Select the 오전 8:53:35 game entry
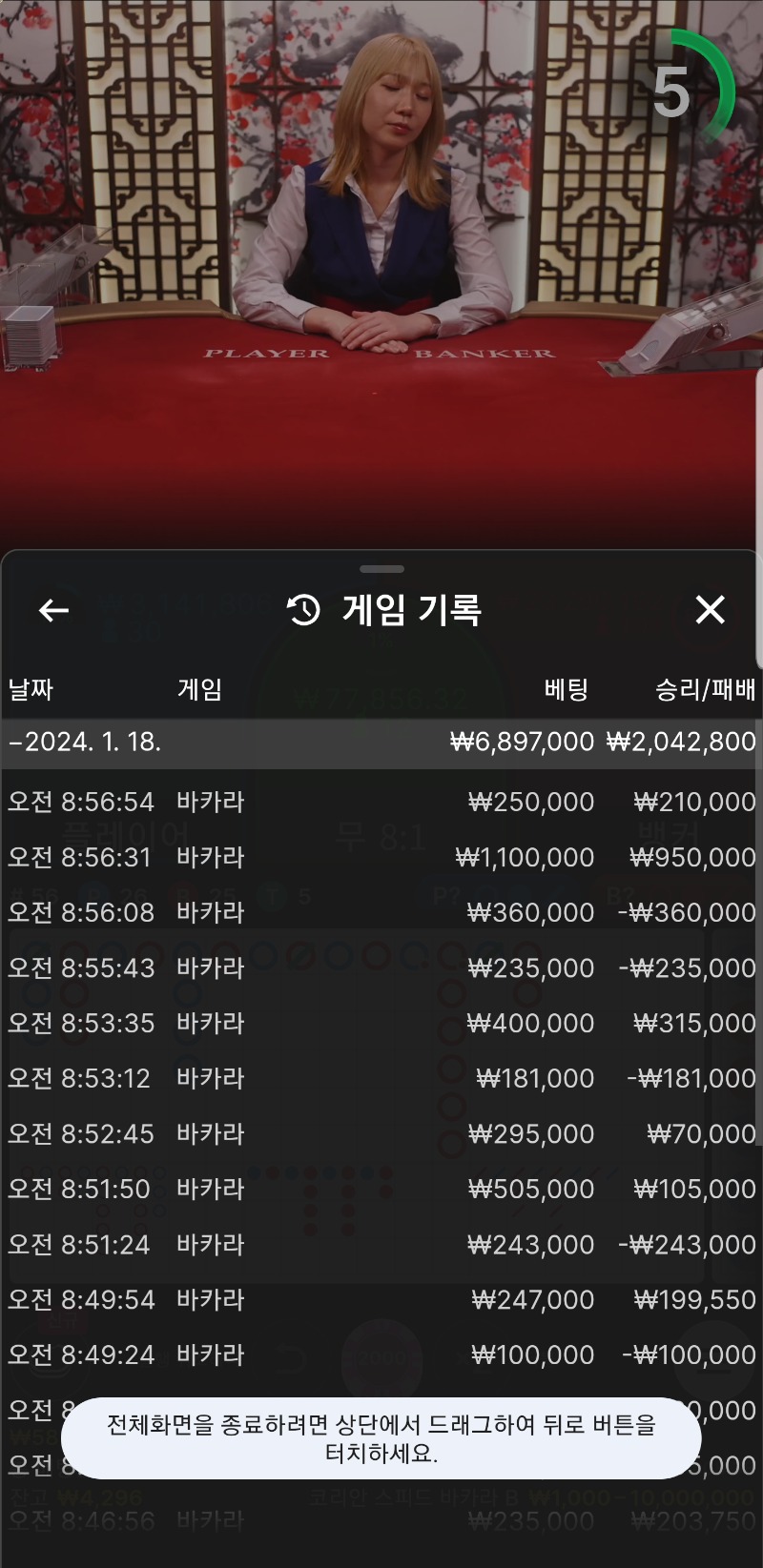This screenshot has height=1568, width=763. coord(381,1023)
